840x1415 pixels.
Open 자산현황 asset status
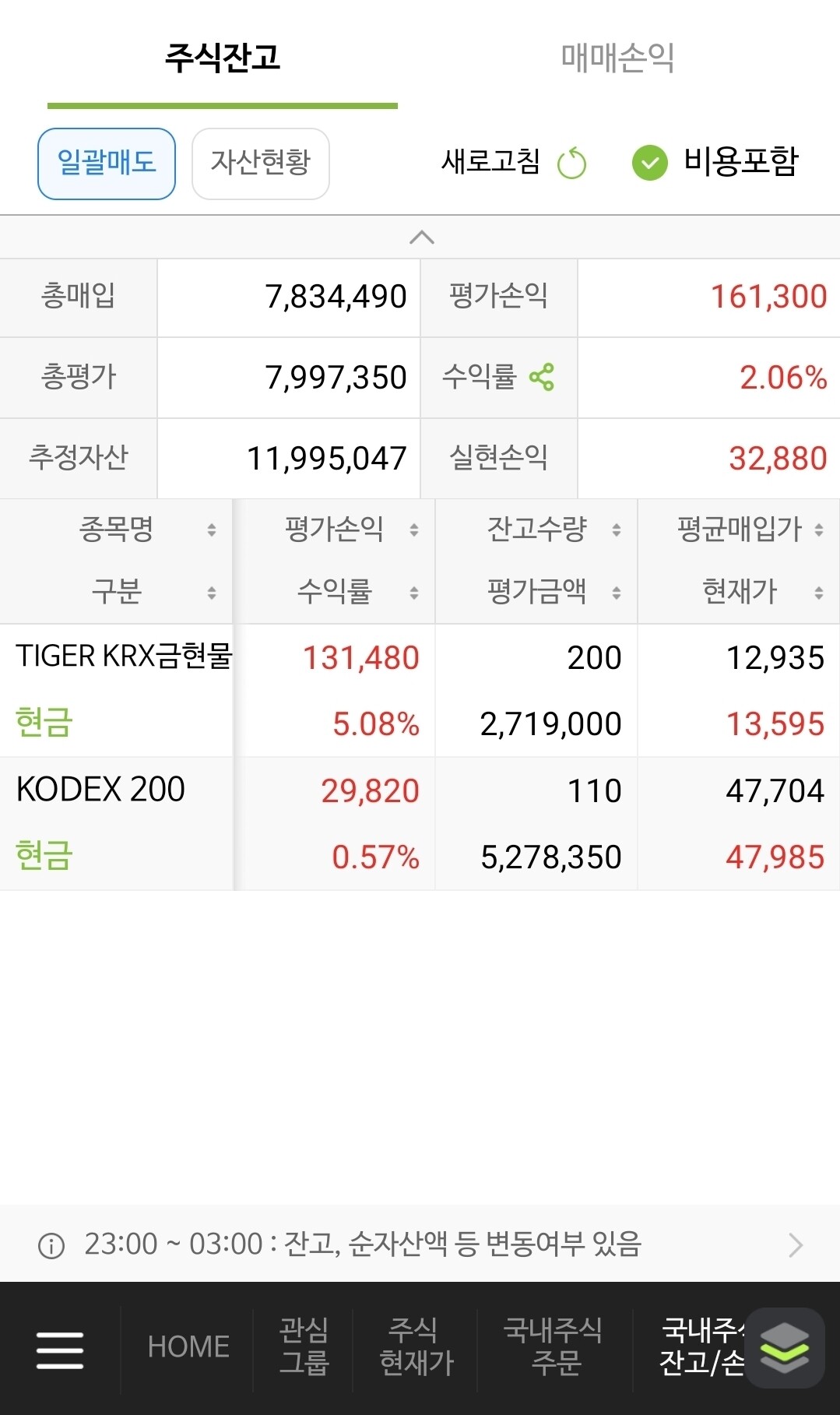point(260,164)
